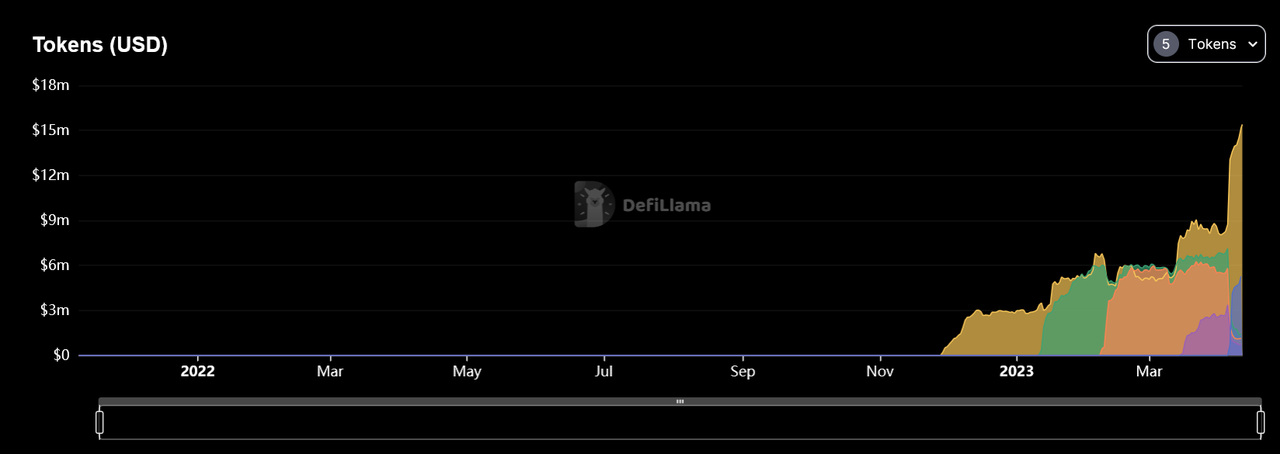
Task: Open the 5 Tokens dropdown
Action: pyautogui.click(x=1206, y=44)
